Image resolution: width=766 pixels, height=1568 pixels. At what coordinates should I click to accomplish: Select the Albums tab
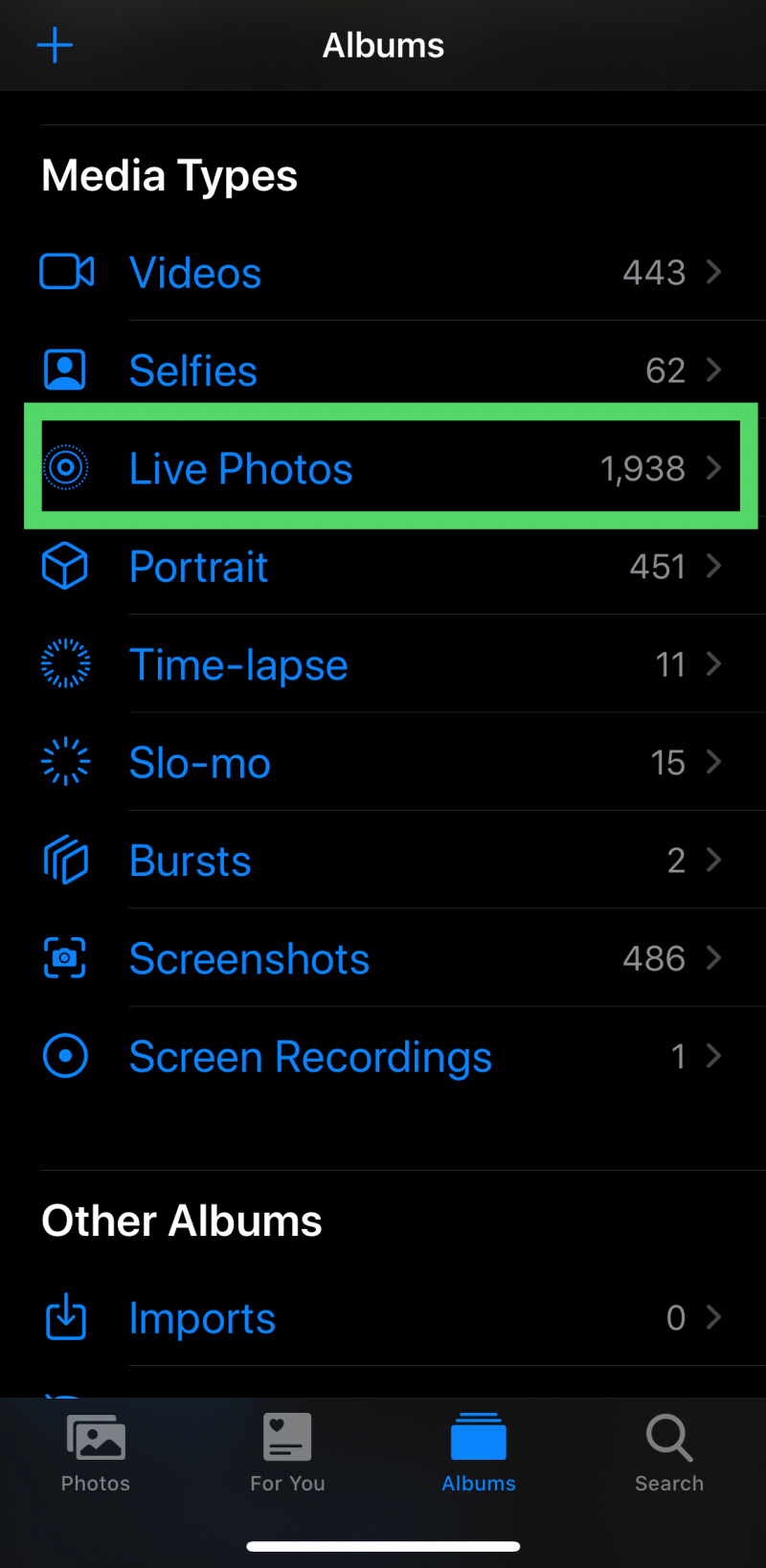pyautogui.click(x=479, y=1452)
